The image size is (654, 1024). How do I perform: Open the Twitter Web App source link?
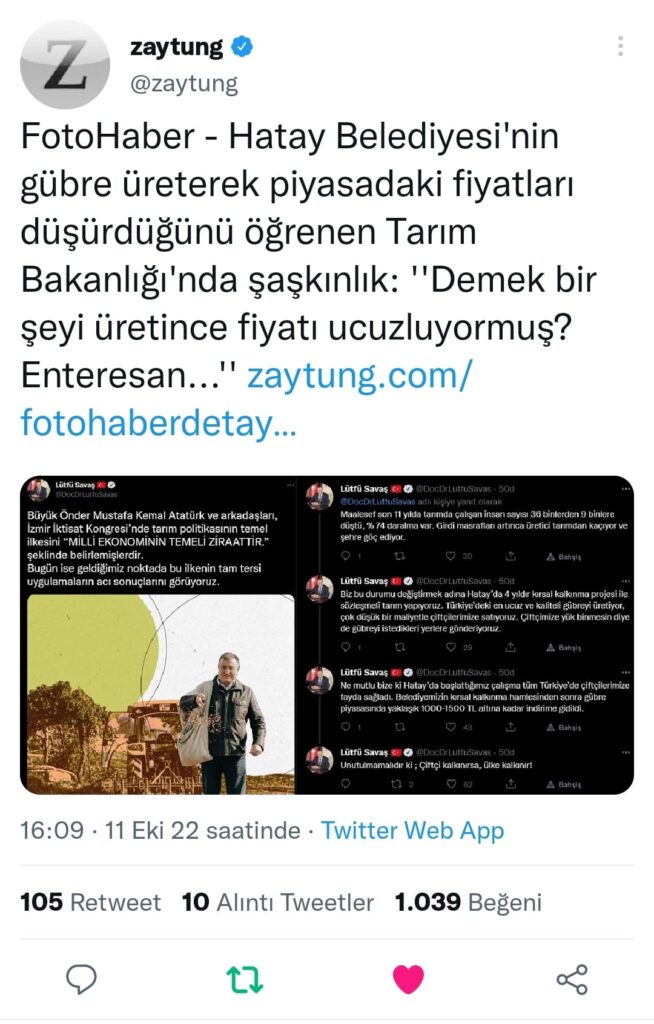412,830
